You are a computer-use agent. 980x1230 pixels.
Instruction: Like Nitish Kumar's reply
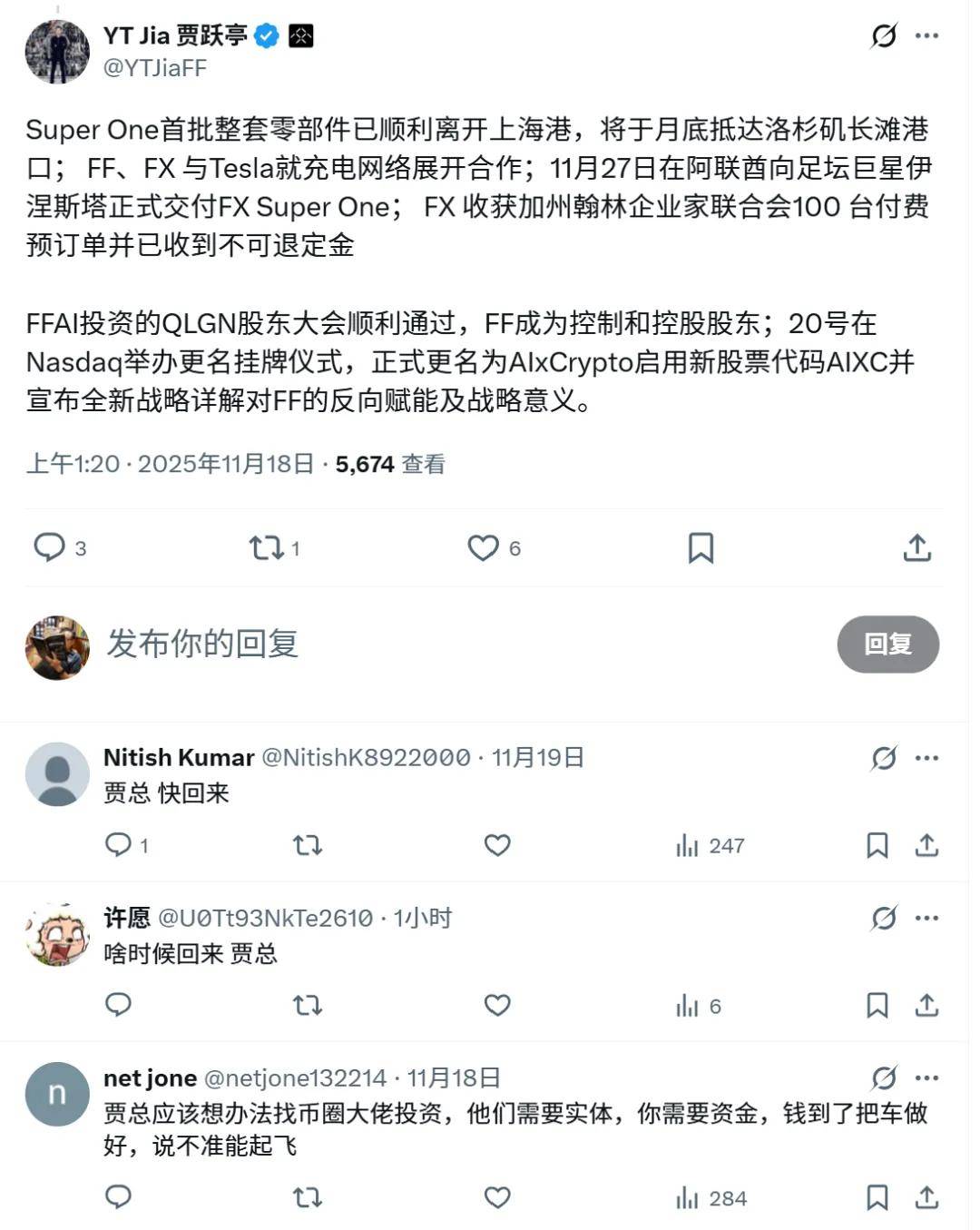pos(497,845)
